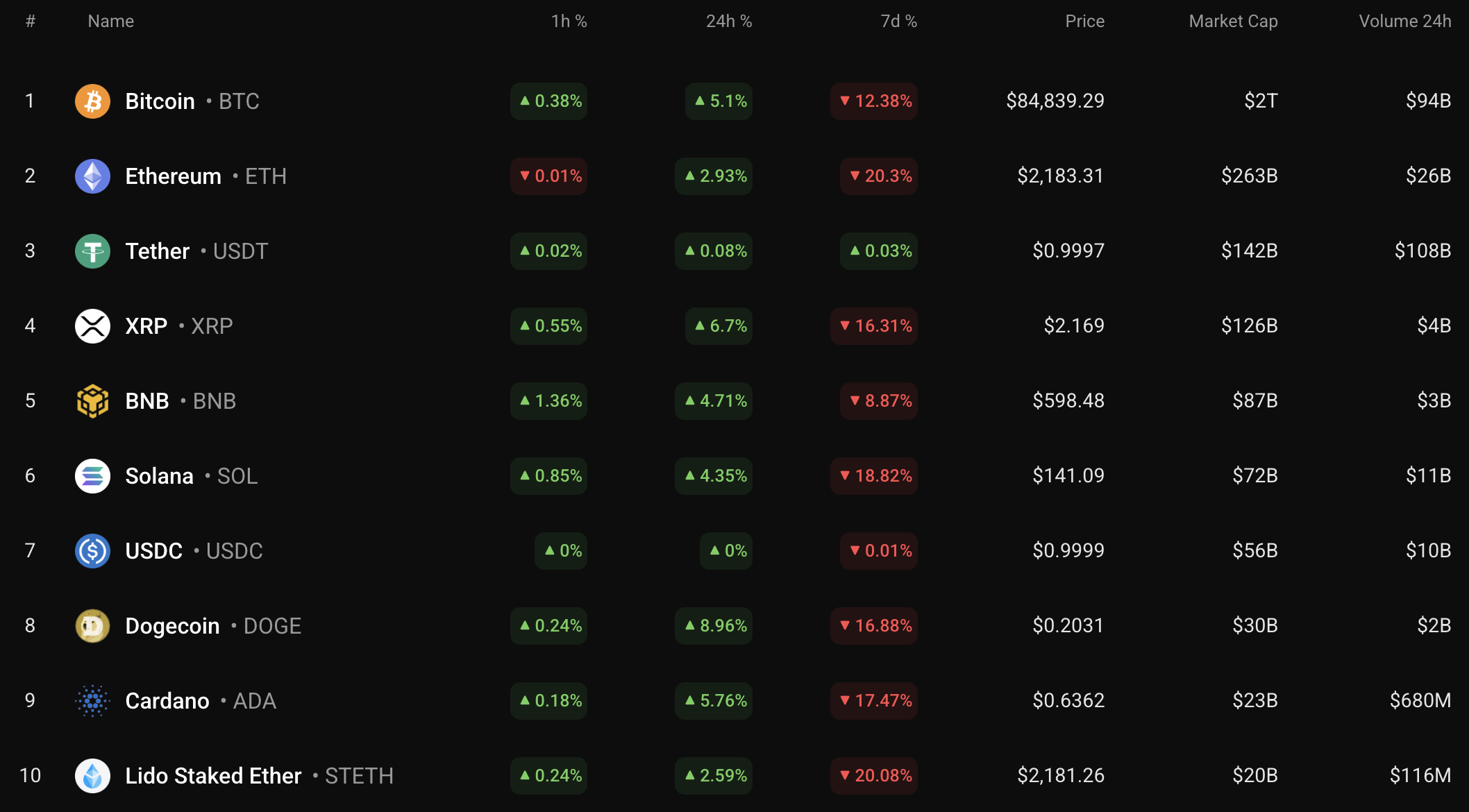The height and width of the screenshot is (812, 1469).
Task: Open Solana coin details
Action: click(159, 476)
